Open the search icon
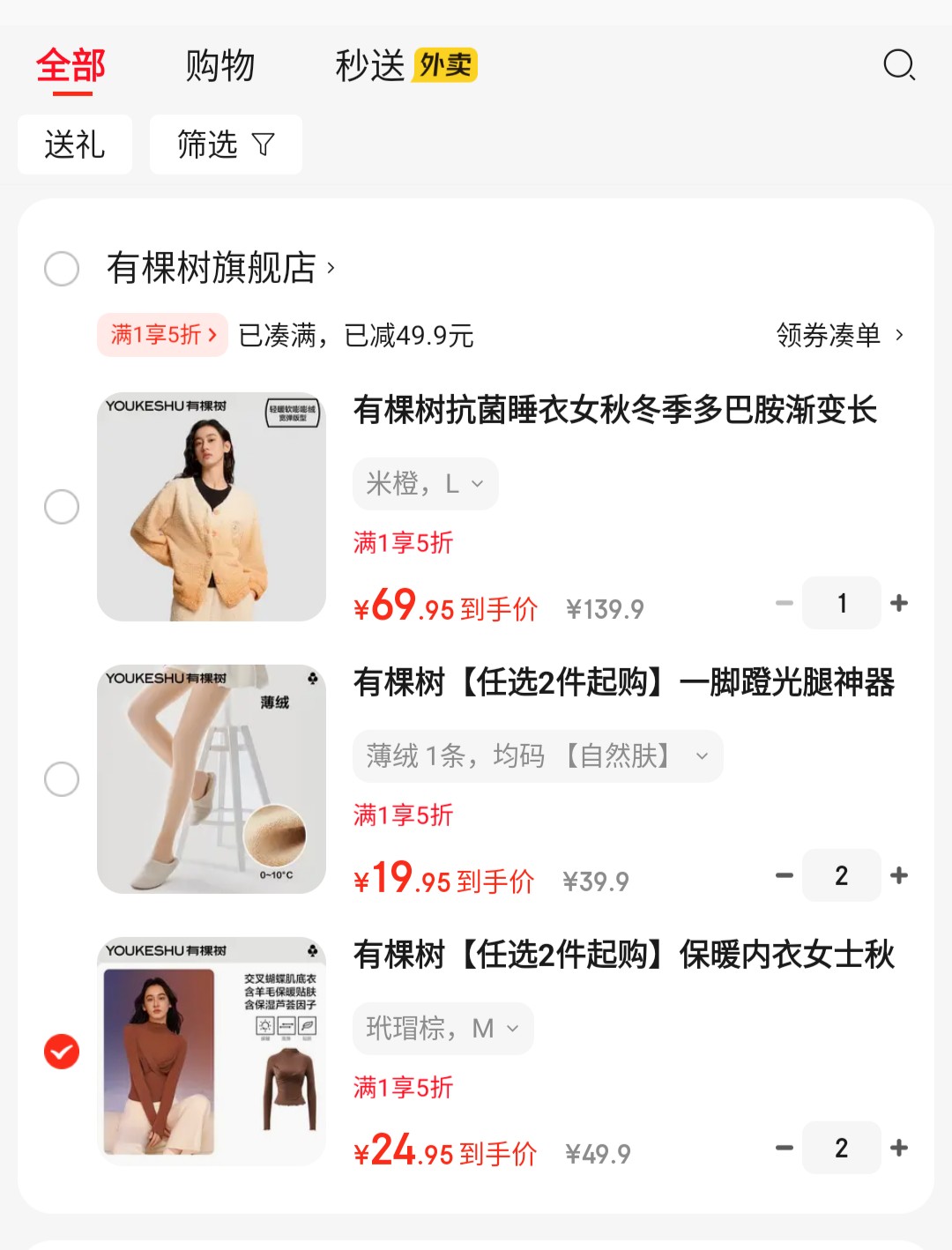 point(899,64)
